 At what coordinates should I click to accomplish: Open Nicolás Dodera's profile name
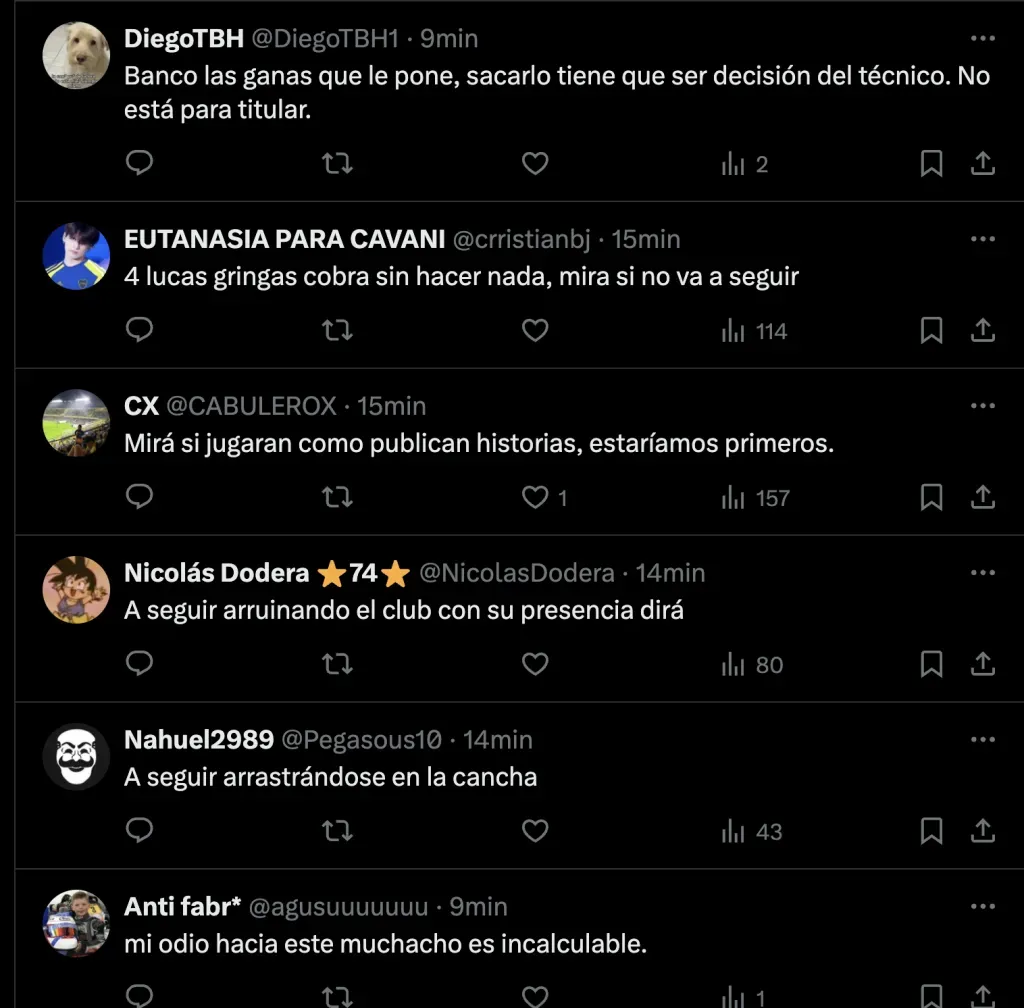coord(216,573)
